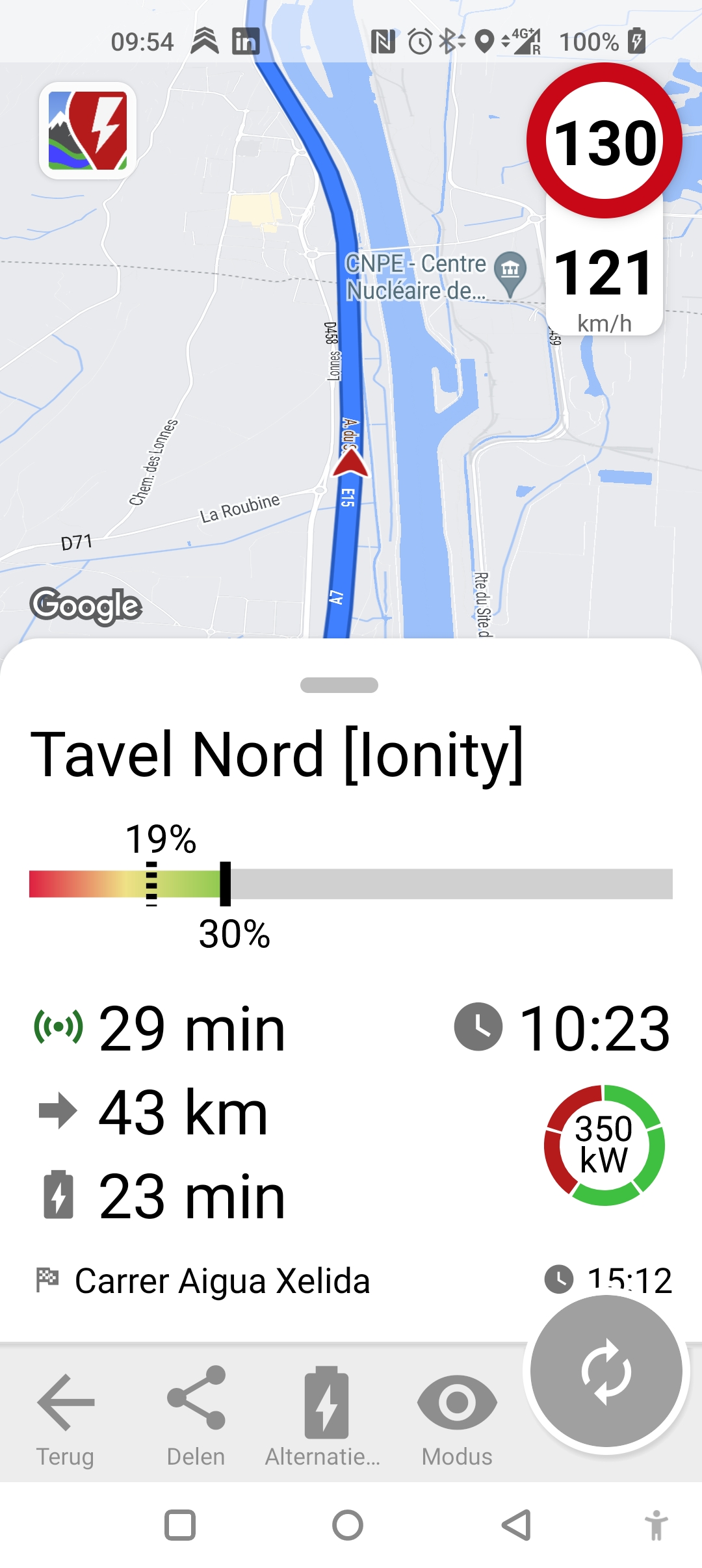Tap system home button
702x1568 pixels.
point(348,1525)
